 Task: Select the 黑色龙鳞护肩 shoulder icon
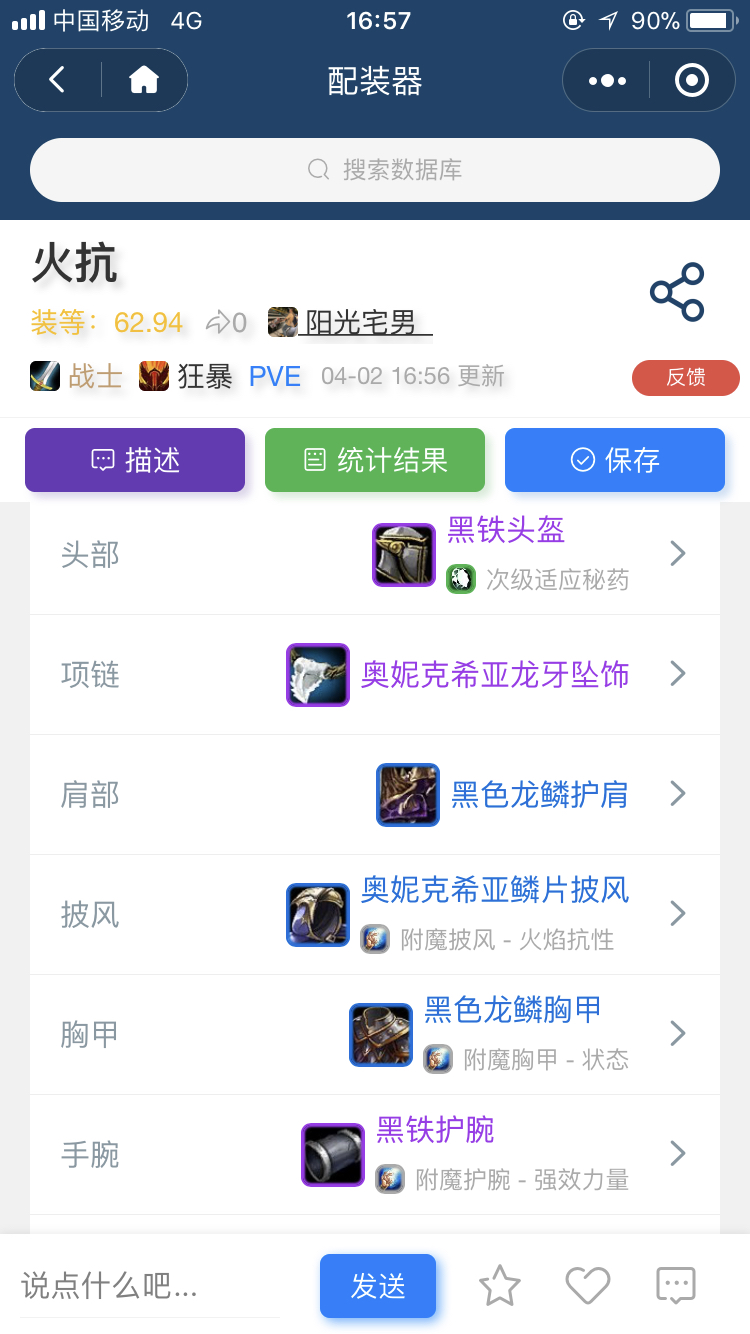[x=407, y=794]
